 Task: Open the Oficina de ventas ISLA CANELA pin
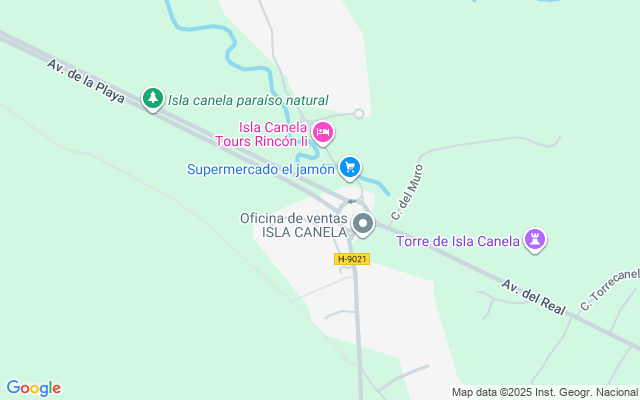pyautogui.click(x=362, y=224)
